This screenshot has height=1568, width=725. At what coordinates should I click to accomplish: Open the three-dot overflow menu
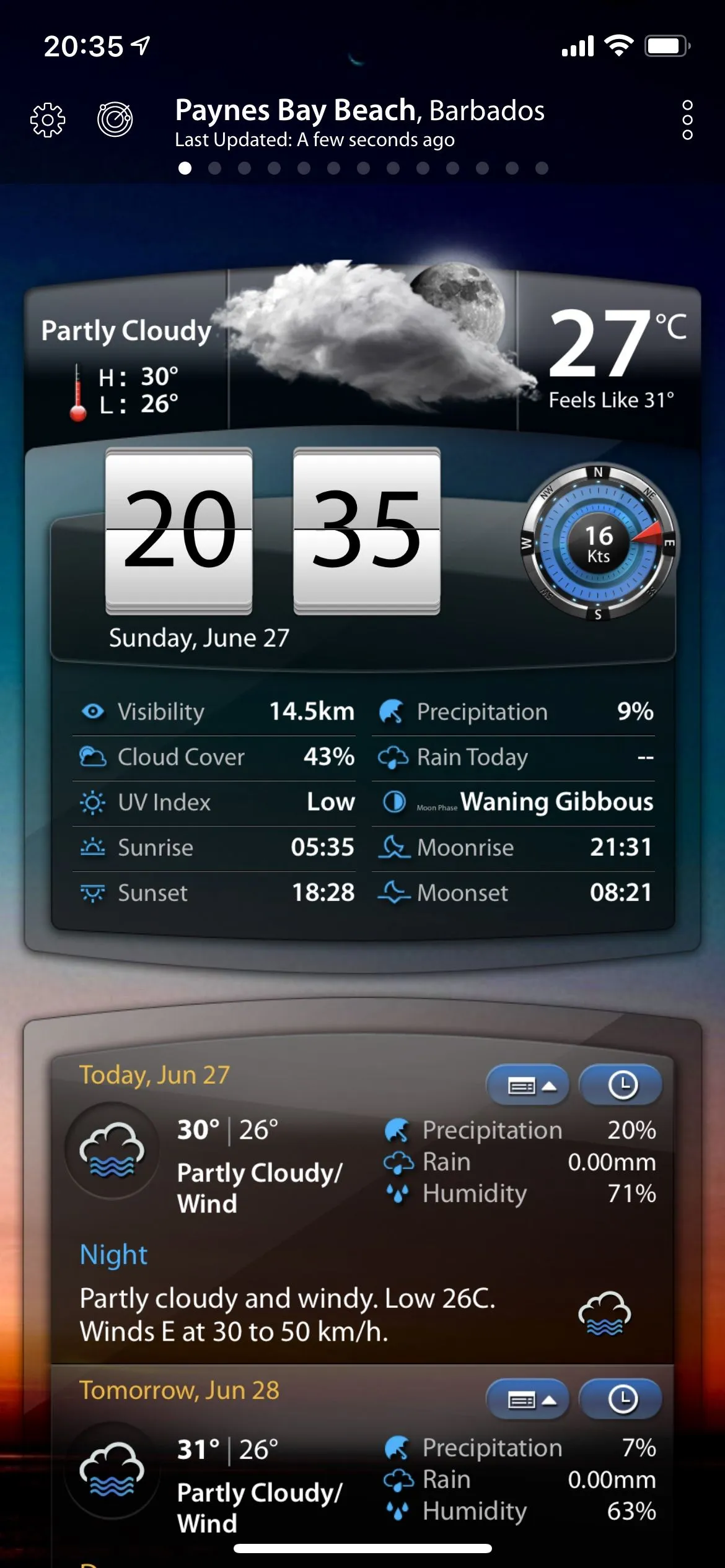(x=687, y=120)
